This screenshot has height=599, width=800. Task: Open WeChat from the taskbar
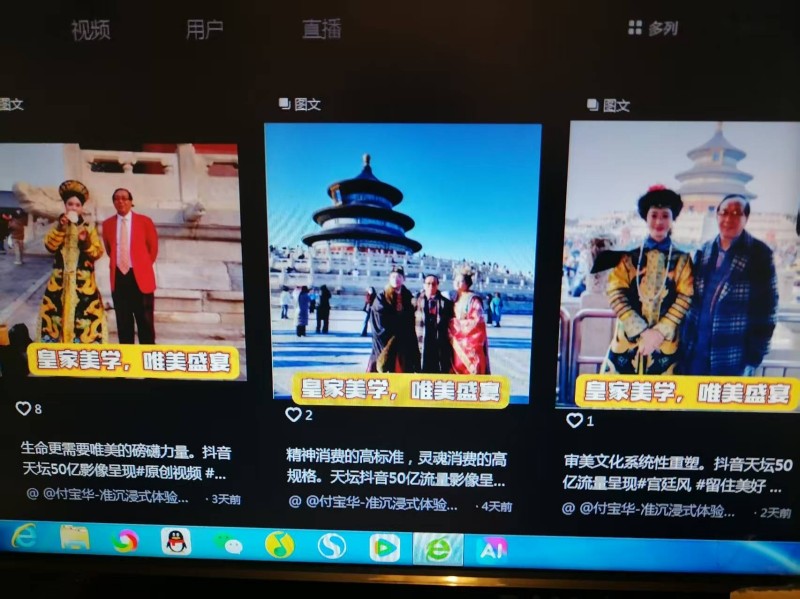(229, 544)
